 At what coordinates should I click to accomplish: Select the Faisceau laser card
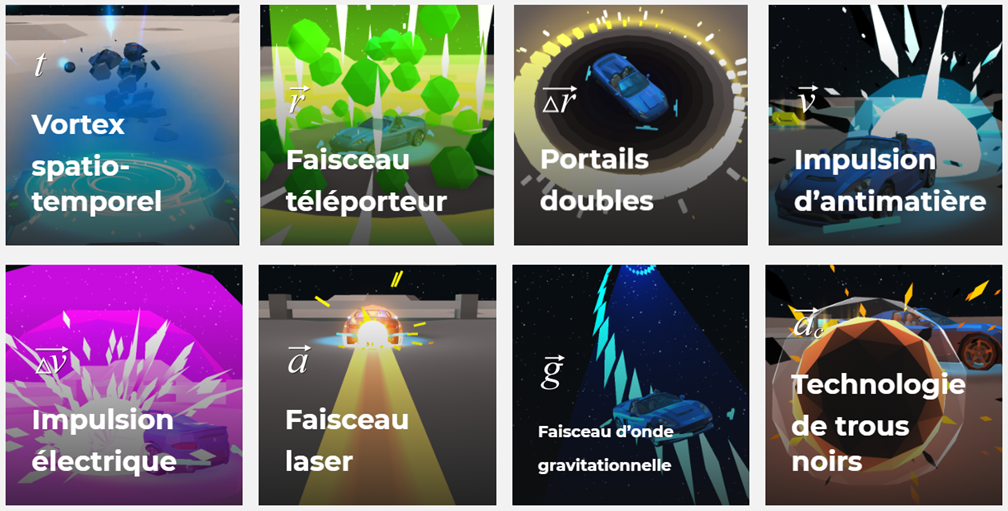376,385
